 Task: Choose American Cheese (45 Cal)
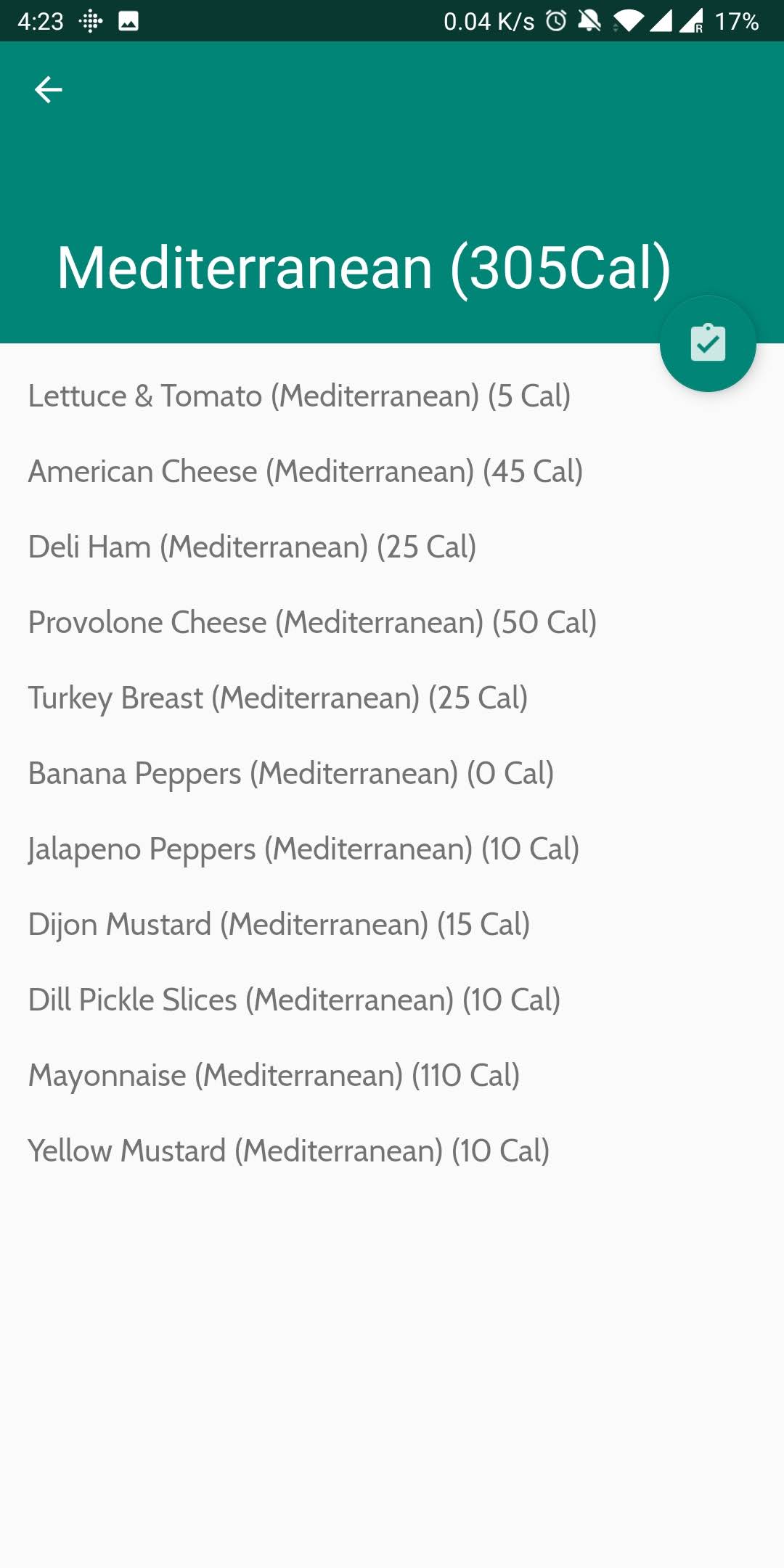(x=306, y=472)
